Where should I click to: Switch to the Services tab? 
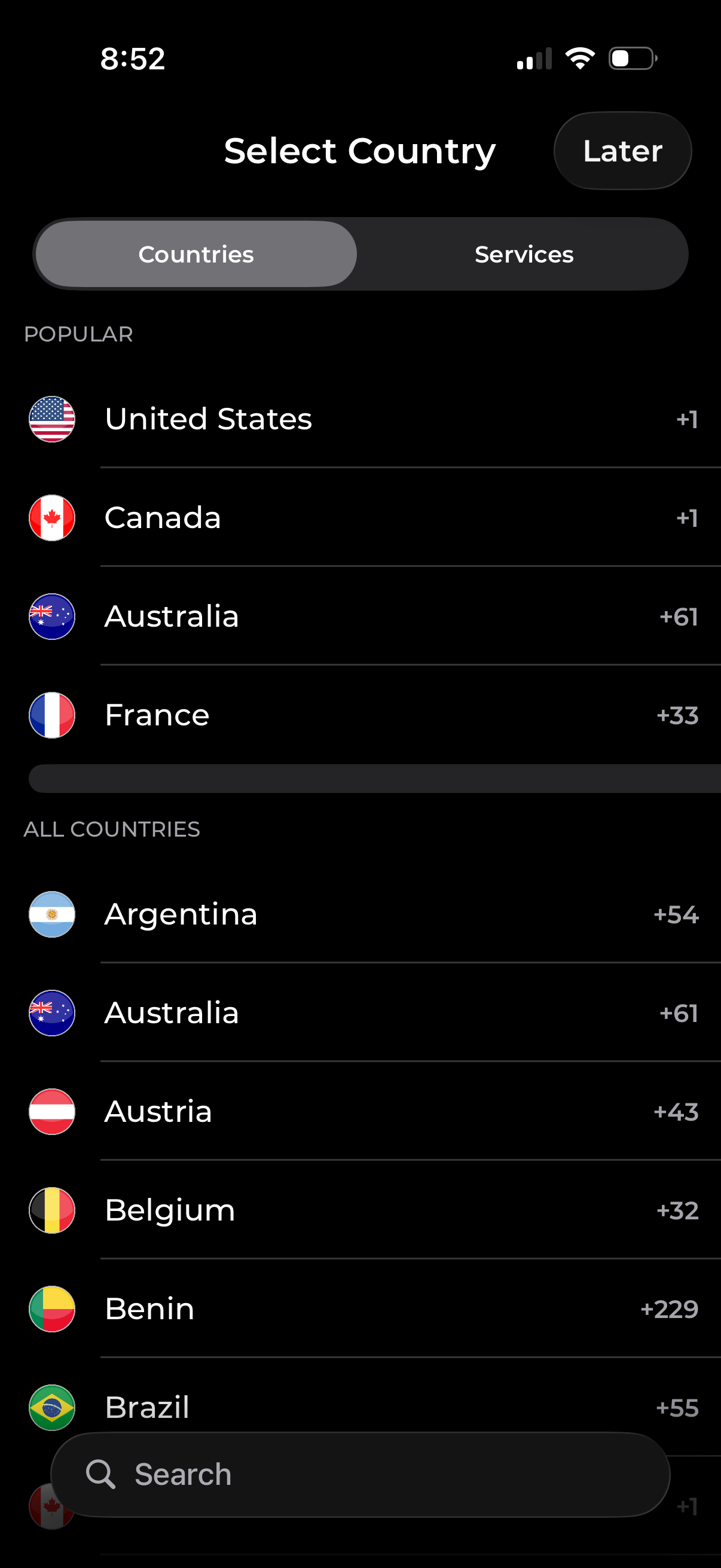523,254
